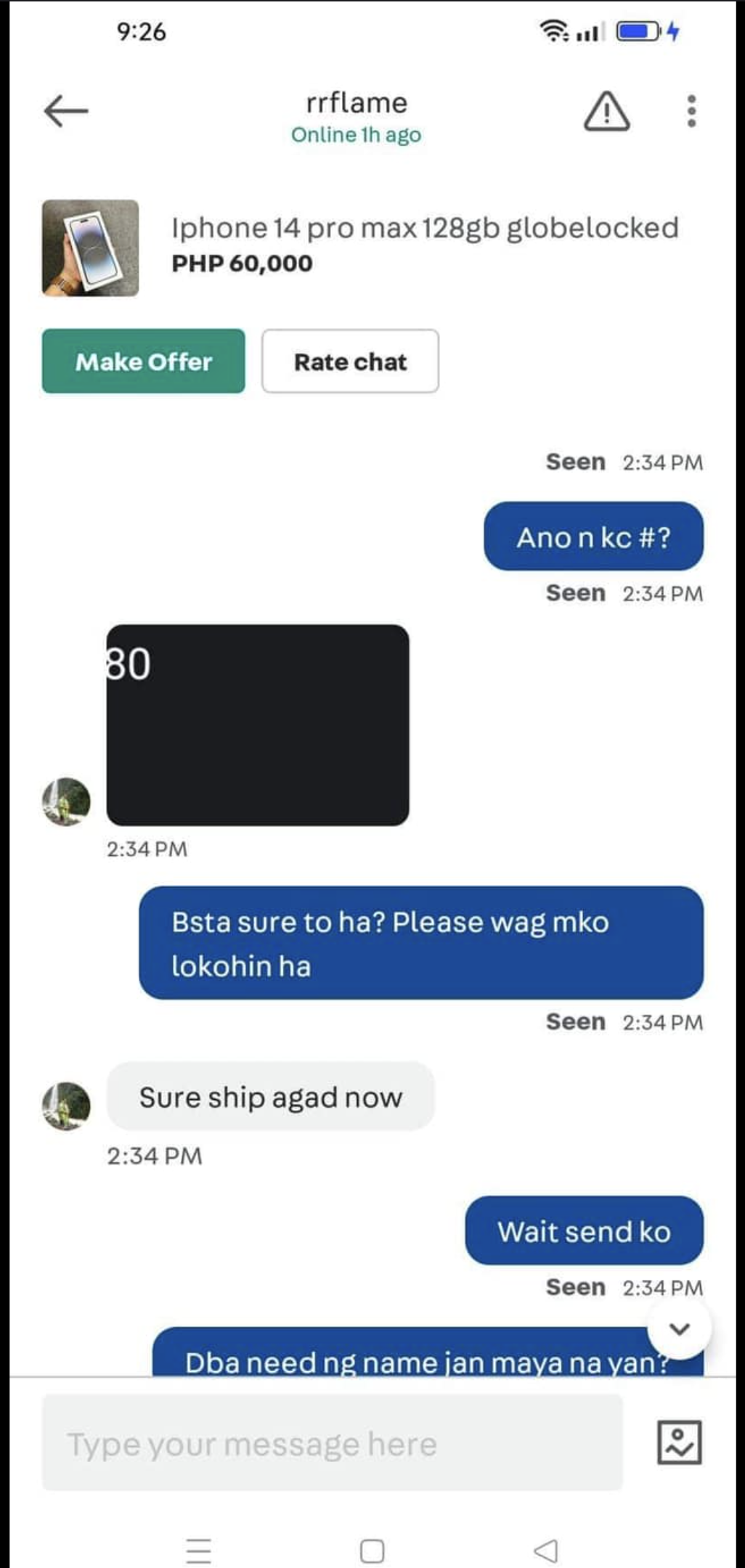Focus the 'Type your message here' field

(332, 1443)
